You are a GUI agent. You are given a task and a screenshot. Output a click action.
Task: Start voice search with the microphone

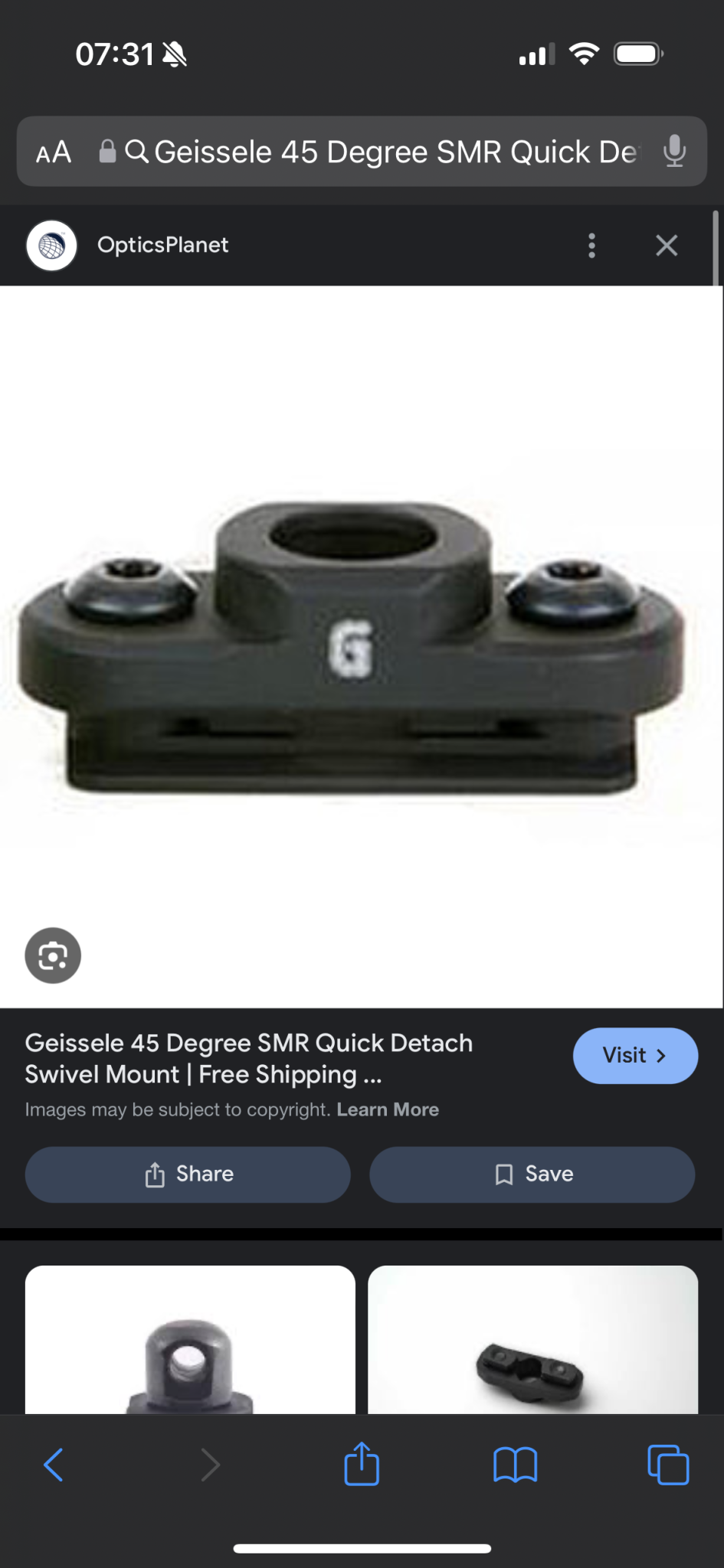point(674,152)
